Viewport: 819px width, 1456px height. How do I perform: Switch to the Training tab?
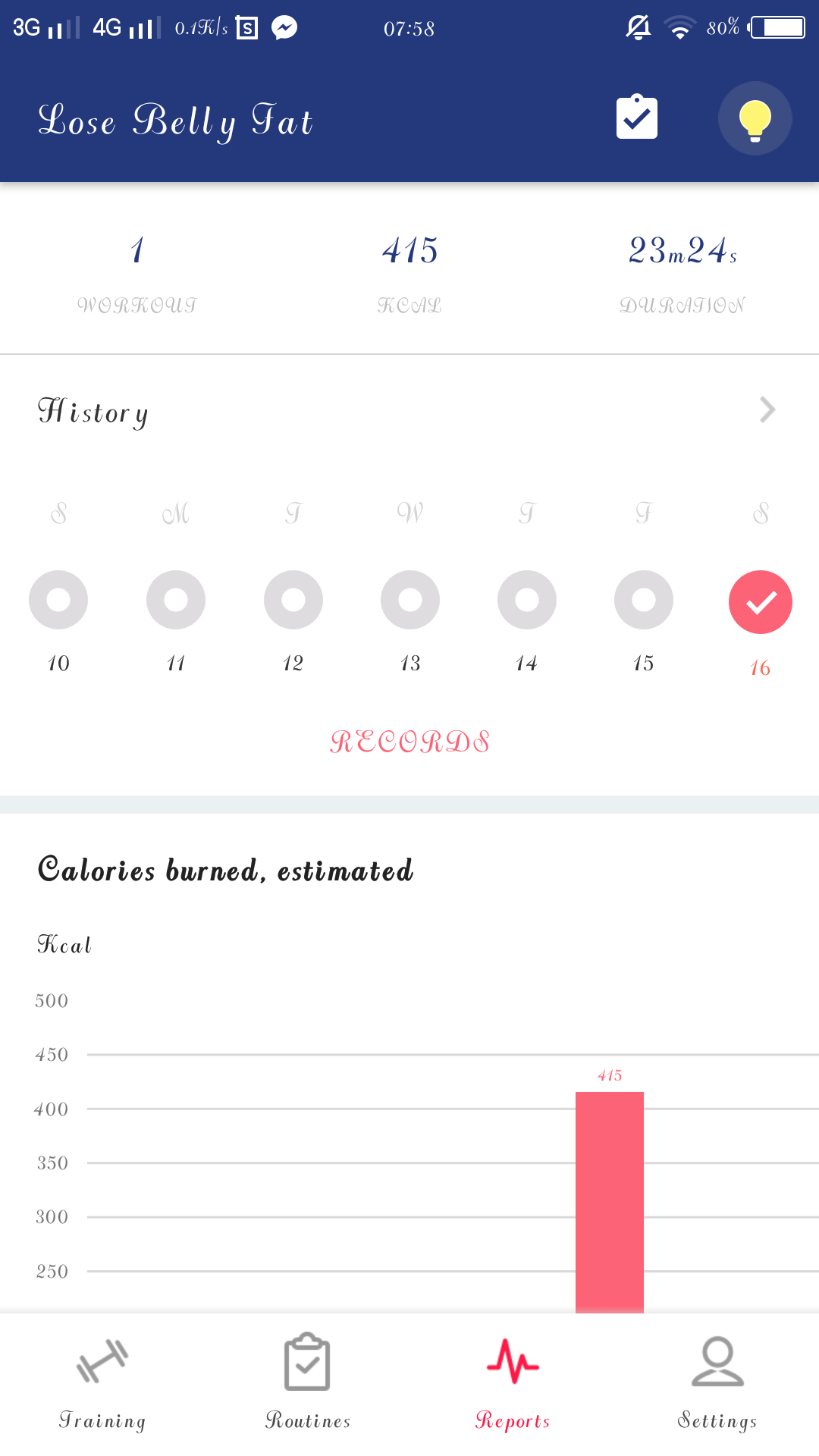coord(102,1382)
